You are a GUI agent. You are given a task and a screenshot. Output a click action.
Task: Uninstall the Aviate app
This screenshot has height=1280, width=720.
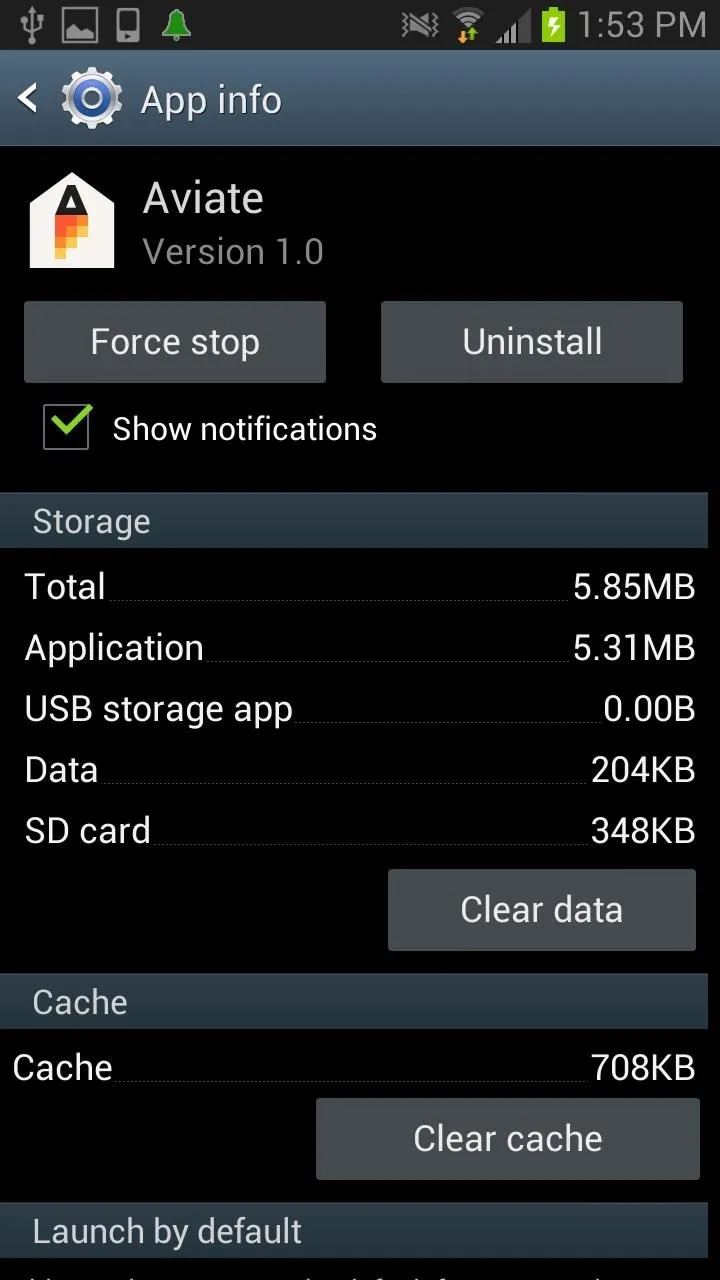tap(532, 342)
